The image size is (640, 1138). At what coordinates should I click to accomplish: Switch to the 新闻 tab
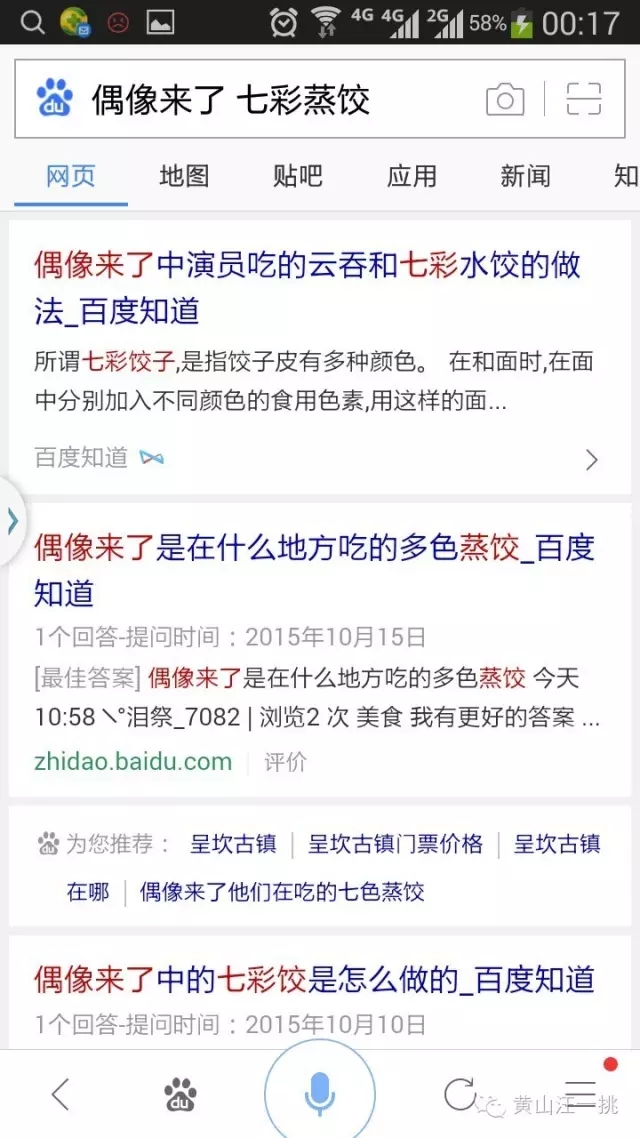pyautogui.click(x=525, y=176)
